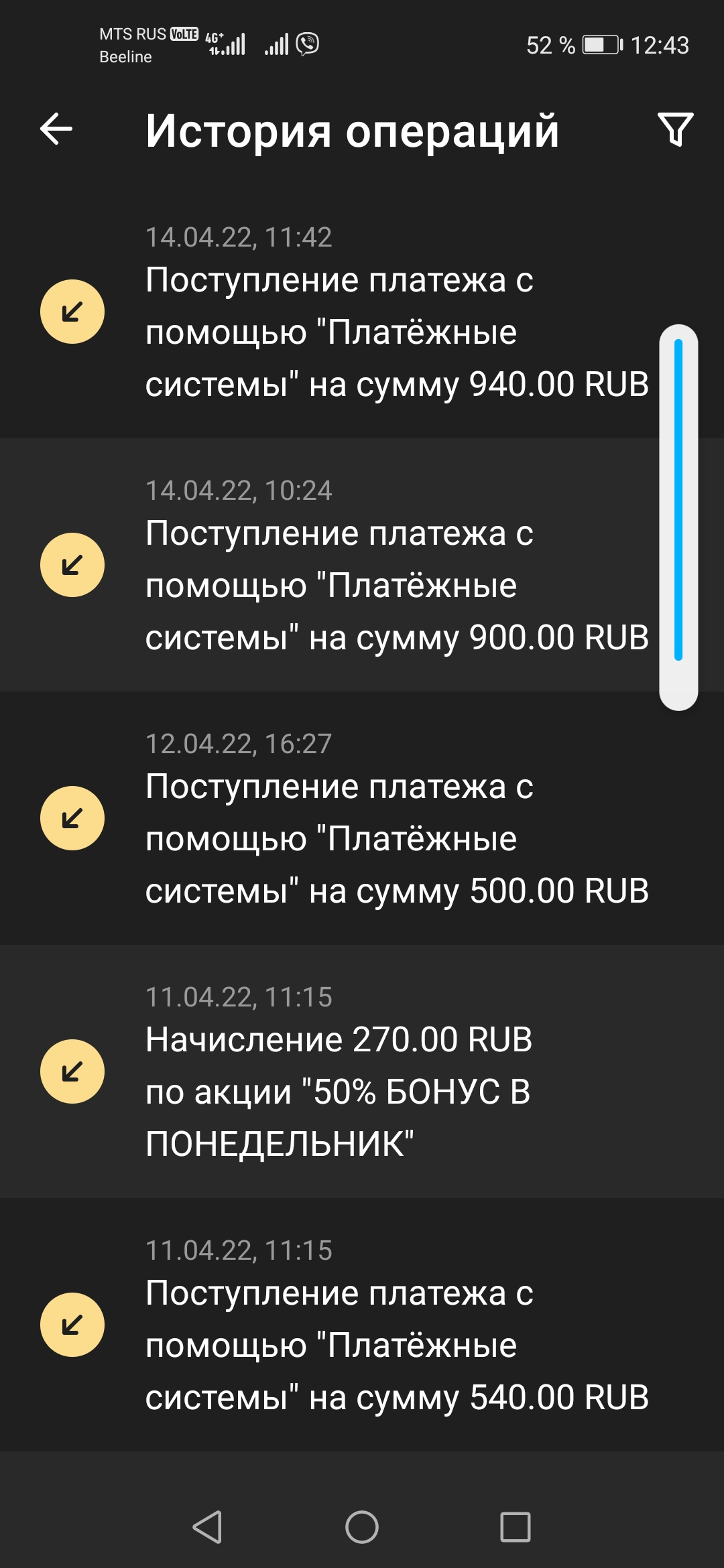This screenshot has width=724, height=1568.
Task: Go back from История операций
Action: (56, 129)
